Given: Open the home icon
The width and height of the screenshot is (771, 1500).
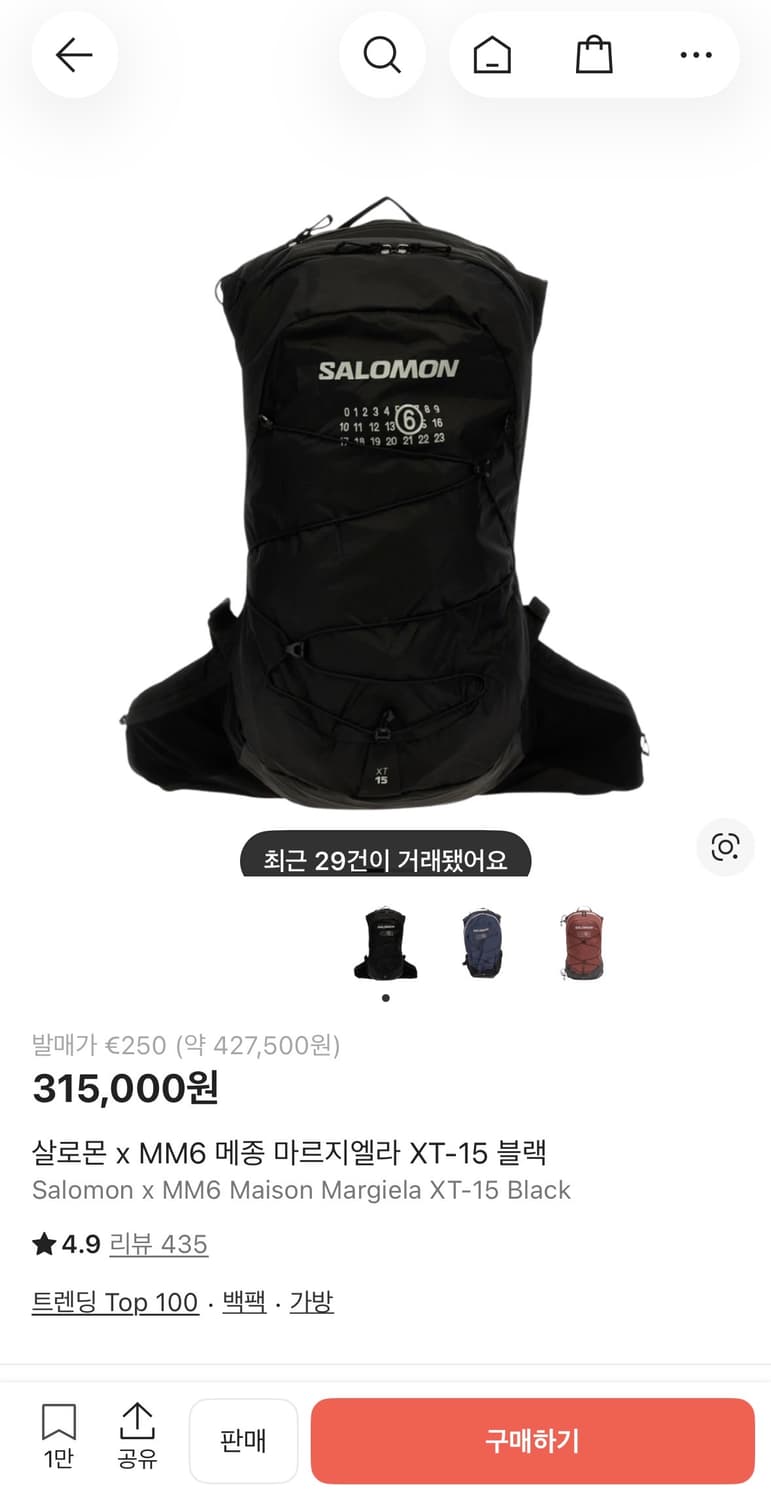Looking at the screenshot, I should tap(494, 55).
